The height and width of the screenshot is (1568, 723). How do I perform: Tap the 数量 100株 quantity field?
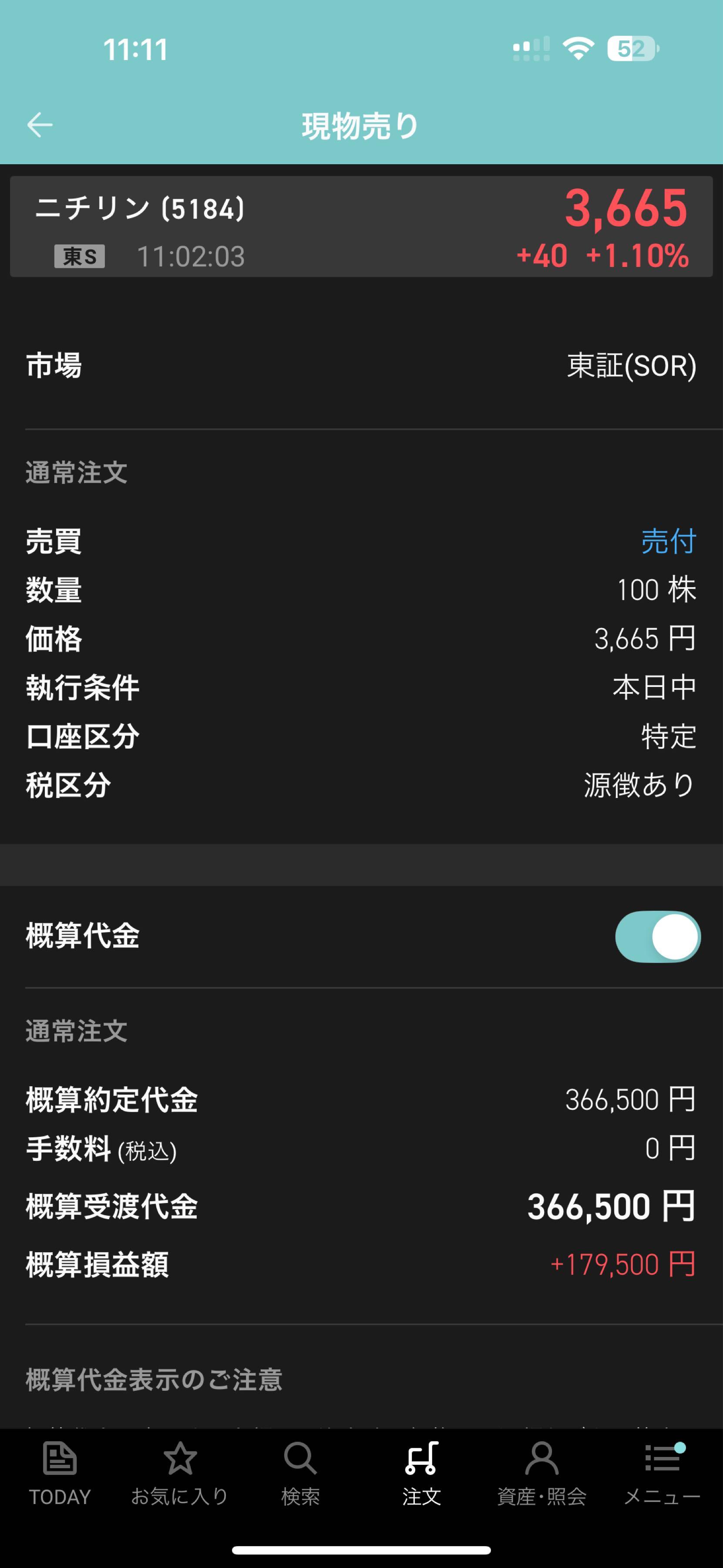tap(656, 590)
